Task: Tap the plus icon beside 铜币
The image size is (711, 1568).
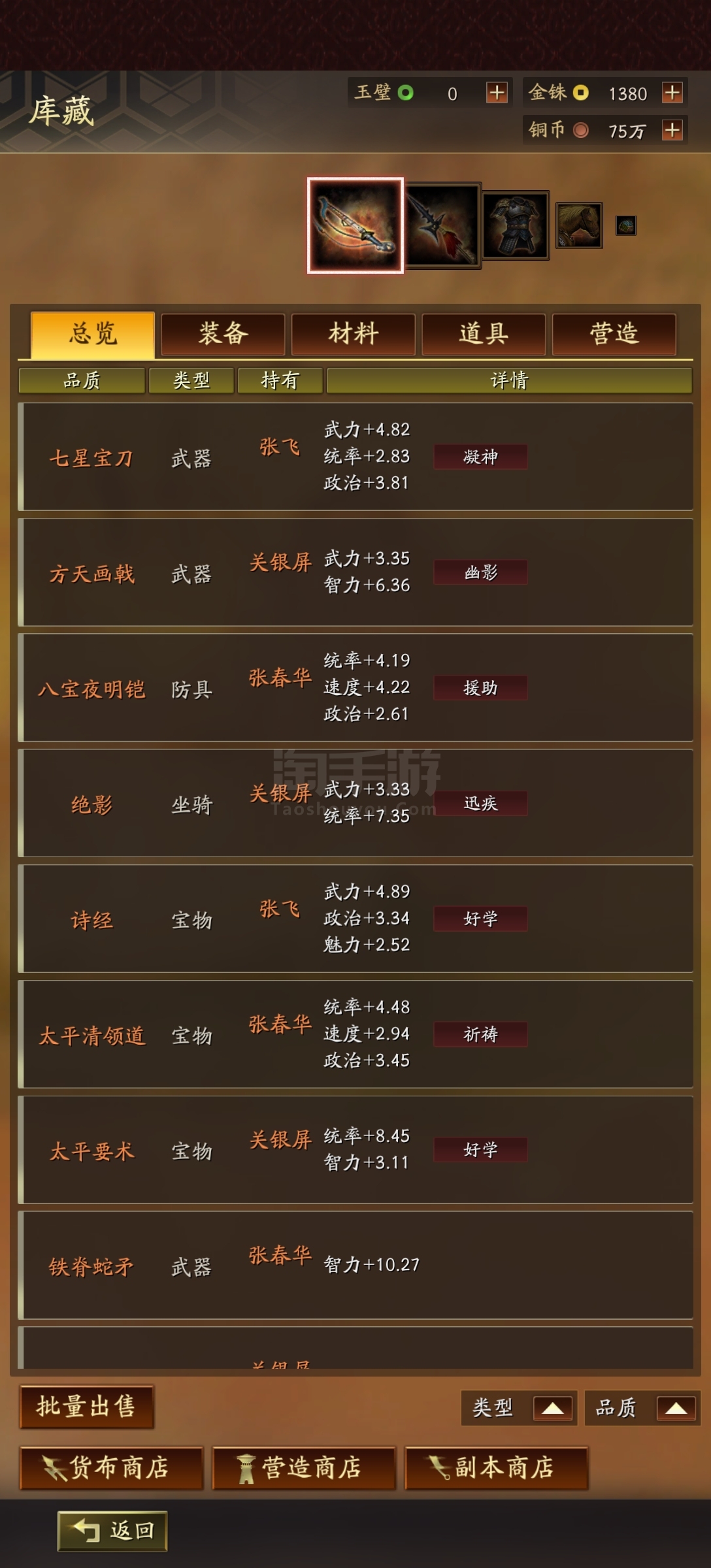Action: [672, 130]
